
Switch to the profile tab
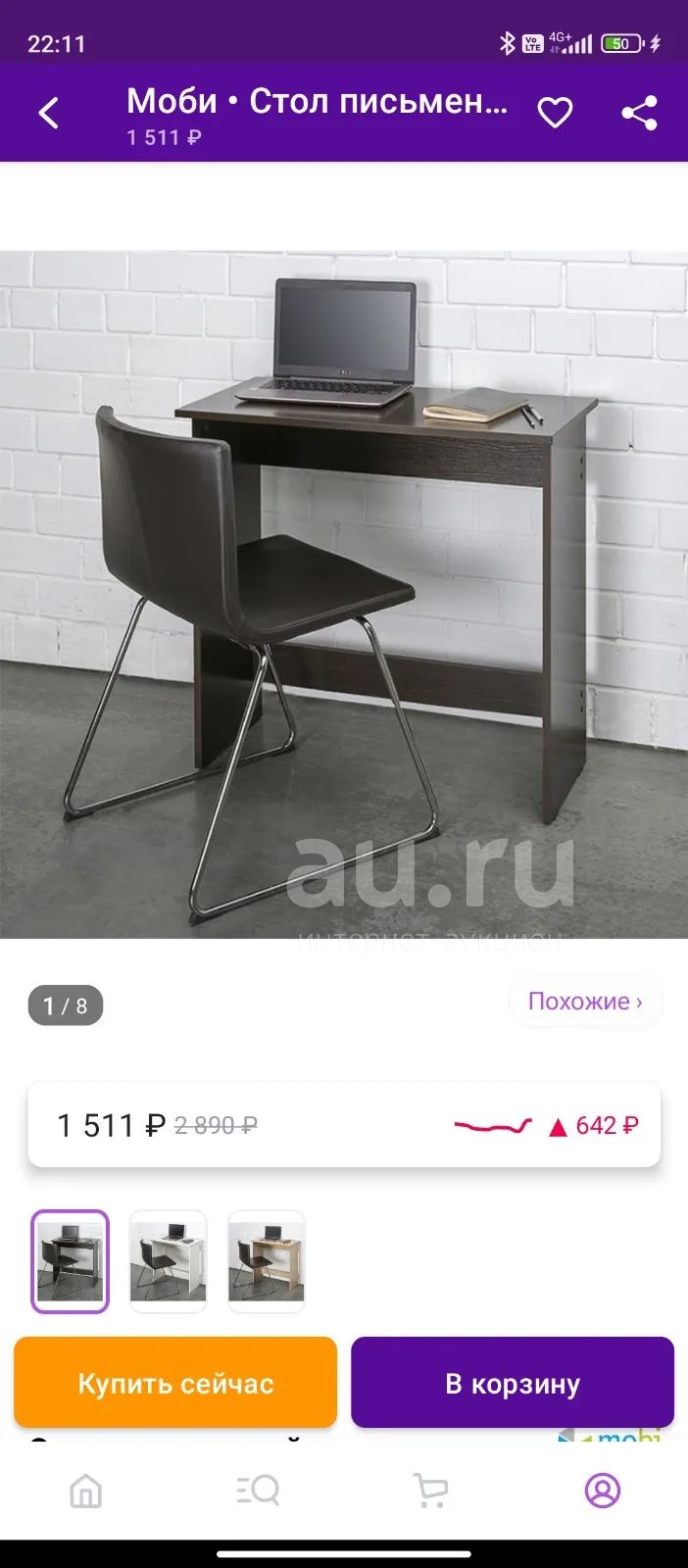click(x=603, y=1492)
